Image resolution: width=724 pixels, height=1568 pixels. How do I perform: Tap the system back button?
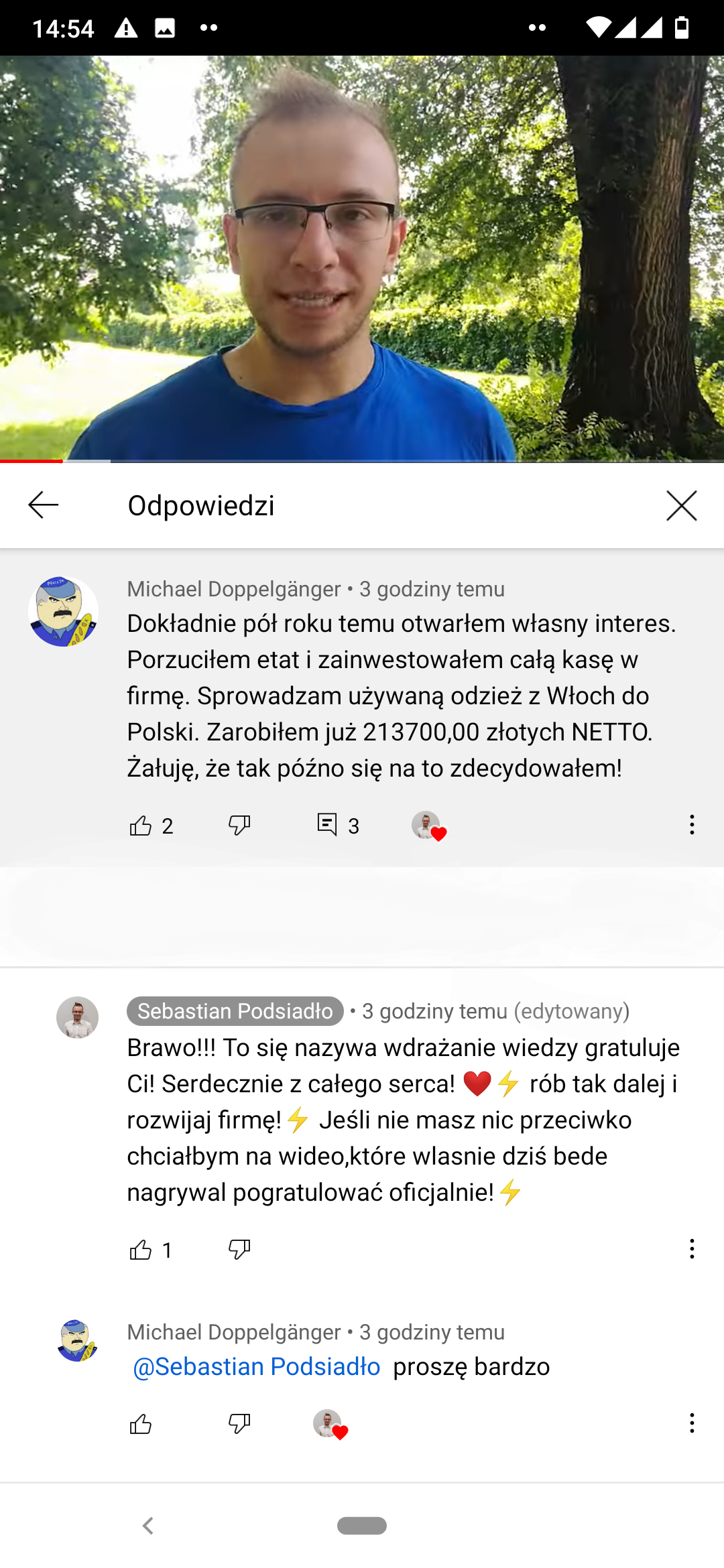click(148, 1526)
